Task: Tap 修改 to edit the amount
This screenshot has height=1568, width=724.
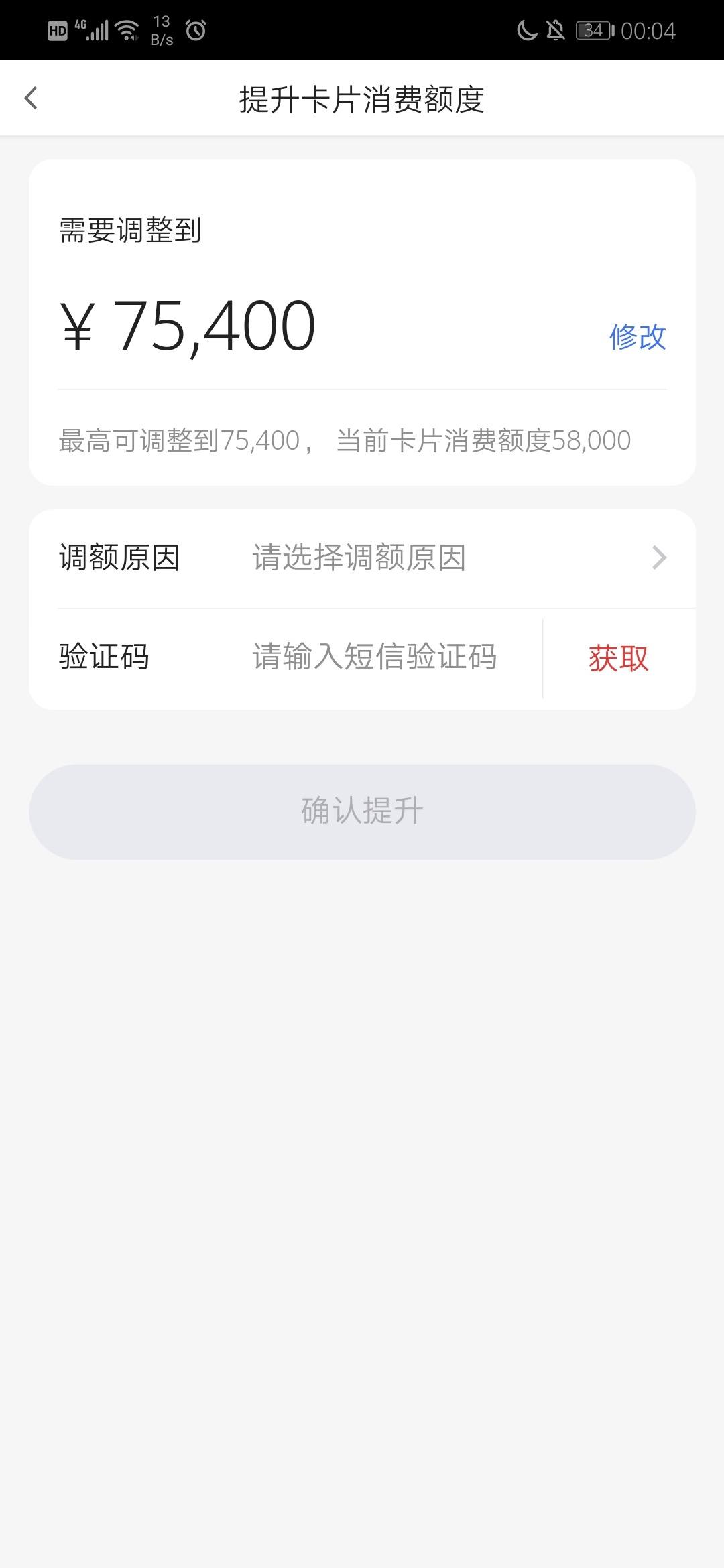Action: [638, 337]
